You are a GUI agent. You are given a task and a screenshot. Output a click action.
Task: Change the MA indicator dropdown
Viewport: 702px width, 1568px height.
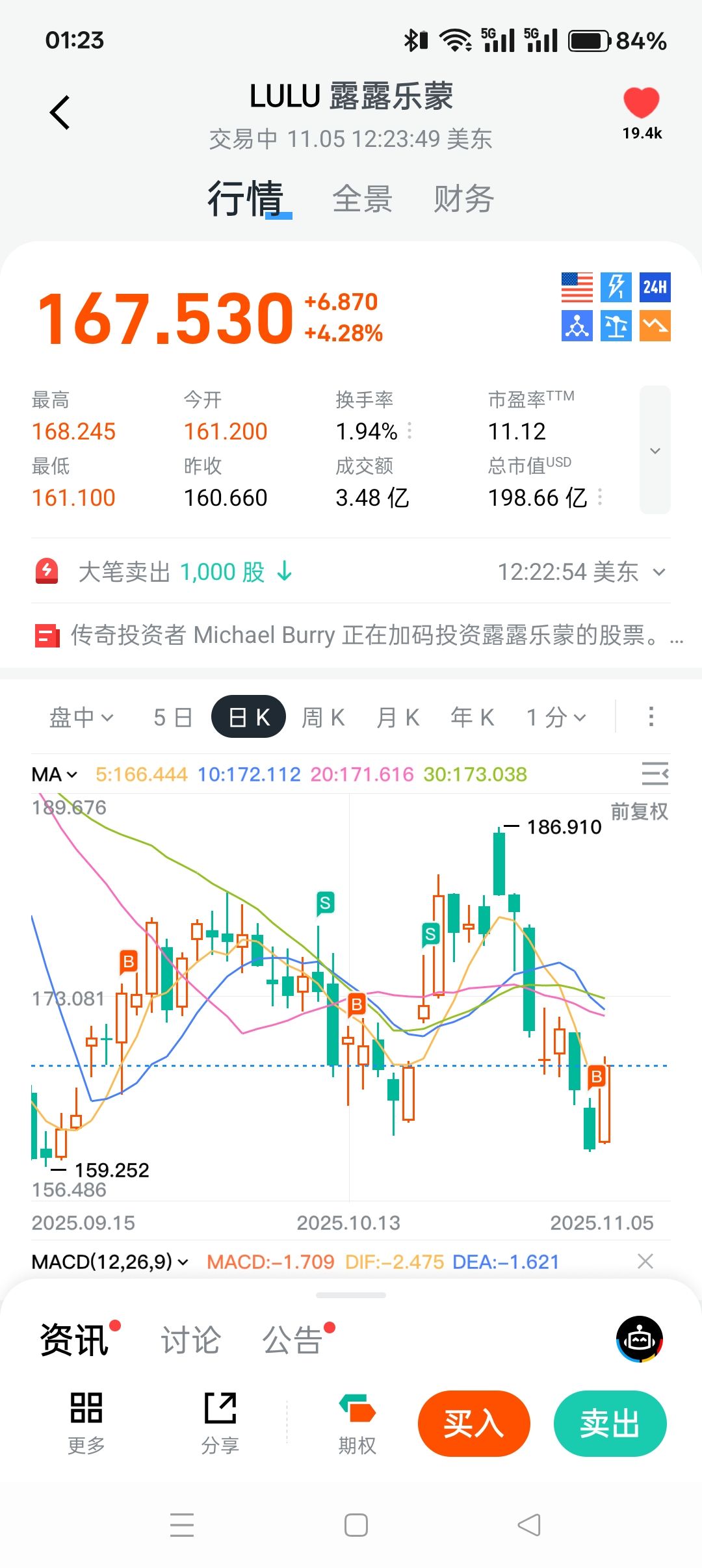coord(55,774)
